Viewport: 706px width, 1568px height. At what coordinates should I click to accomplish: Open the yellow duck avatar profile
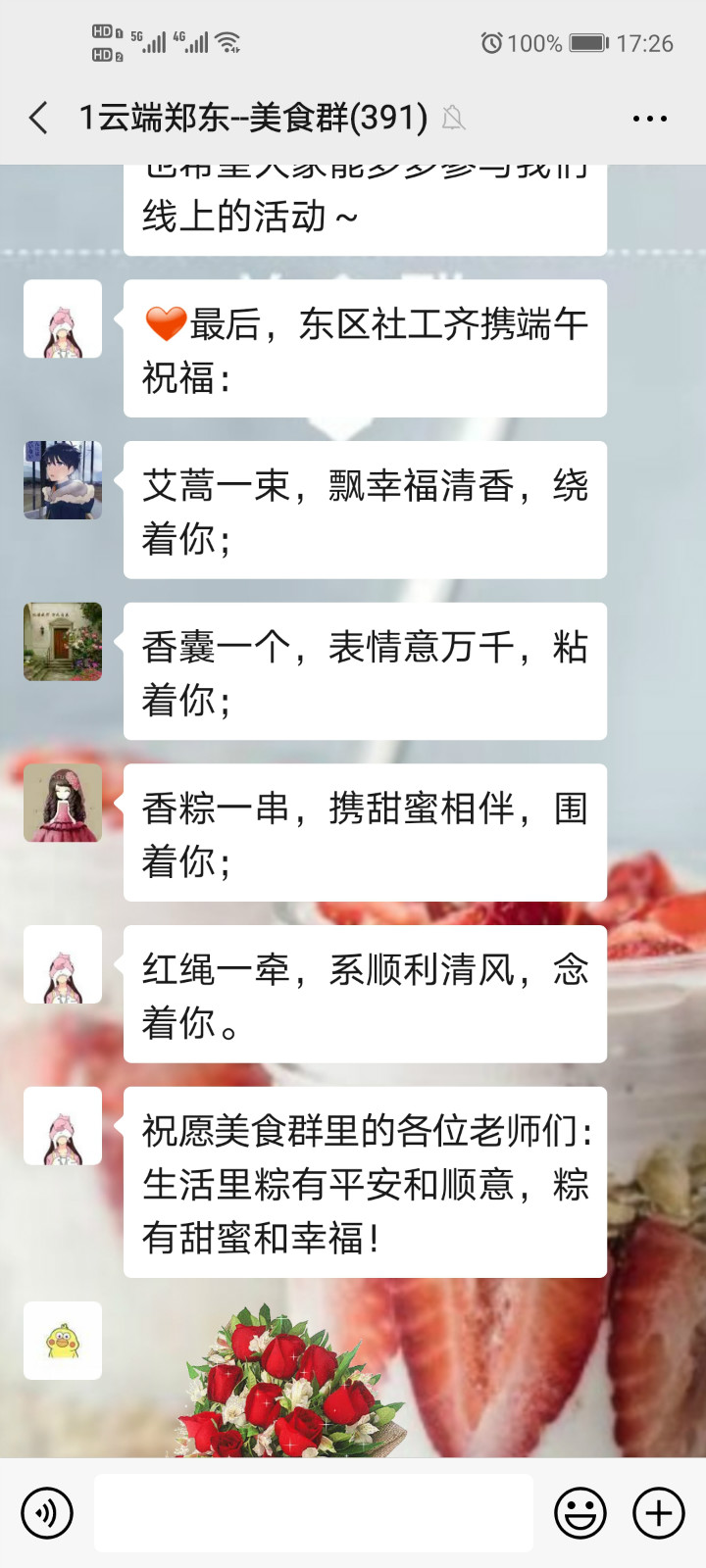(63, 1341)
